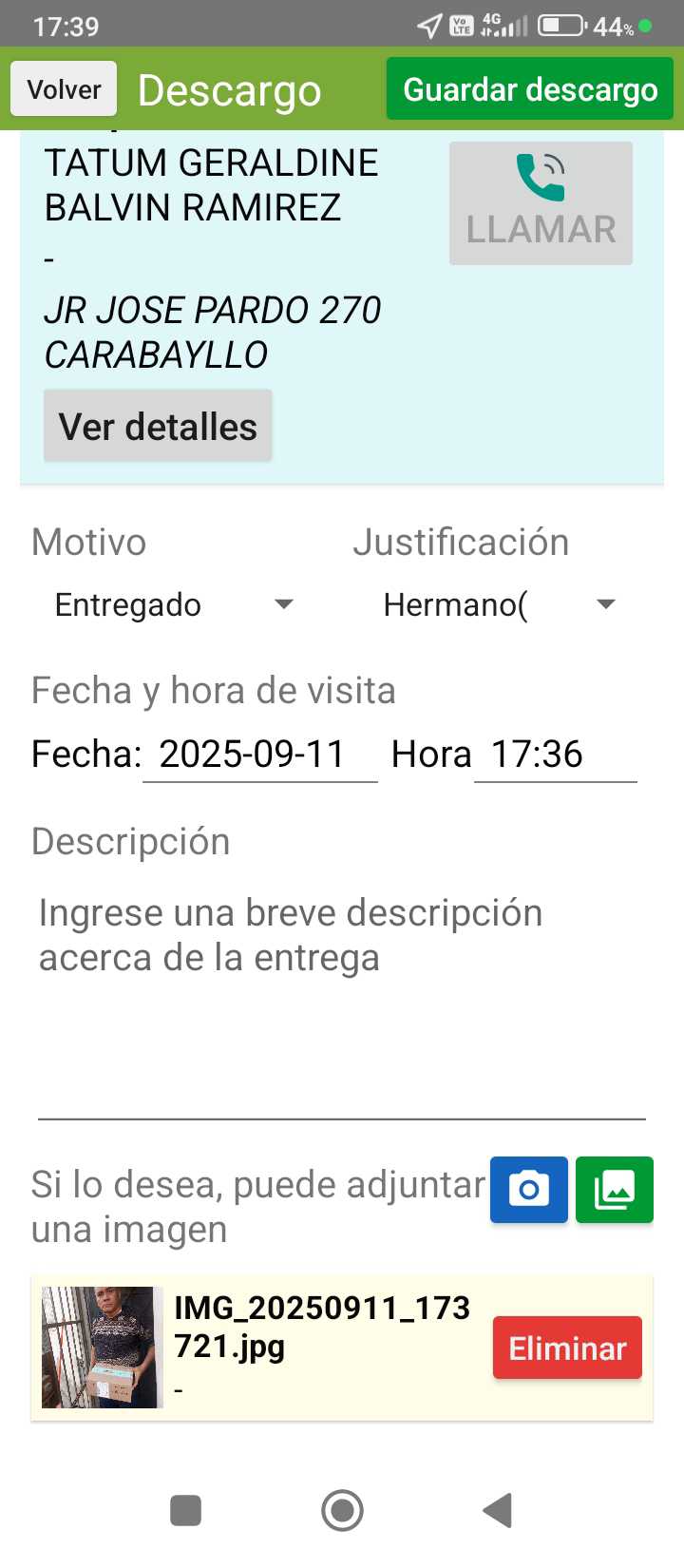Screen dimensions: 684x1568
Task: Save with Guardar descargo
Action: click(x=530, y=89)
